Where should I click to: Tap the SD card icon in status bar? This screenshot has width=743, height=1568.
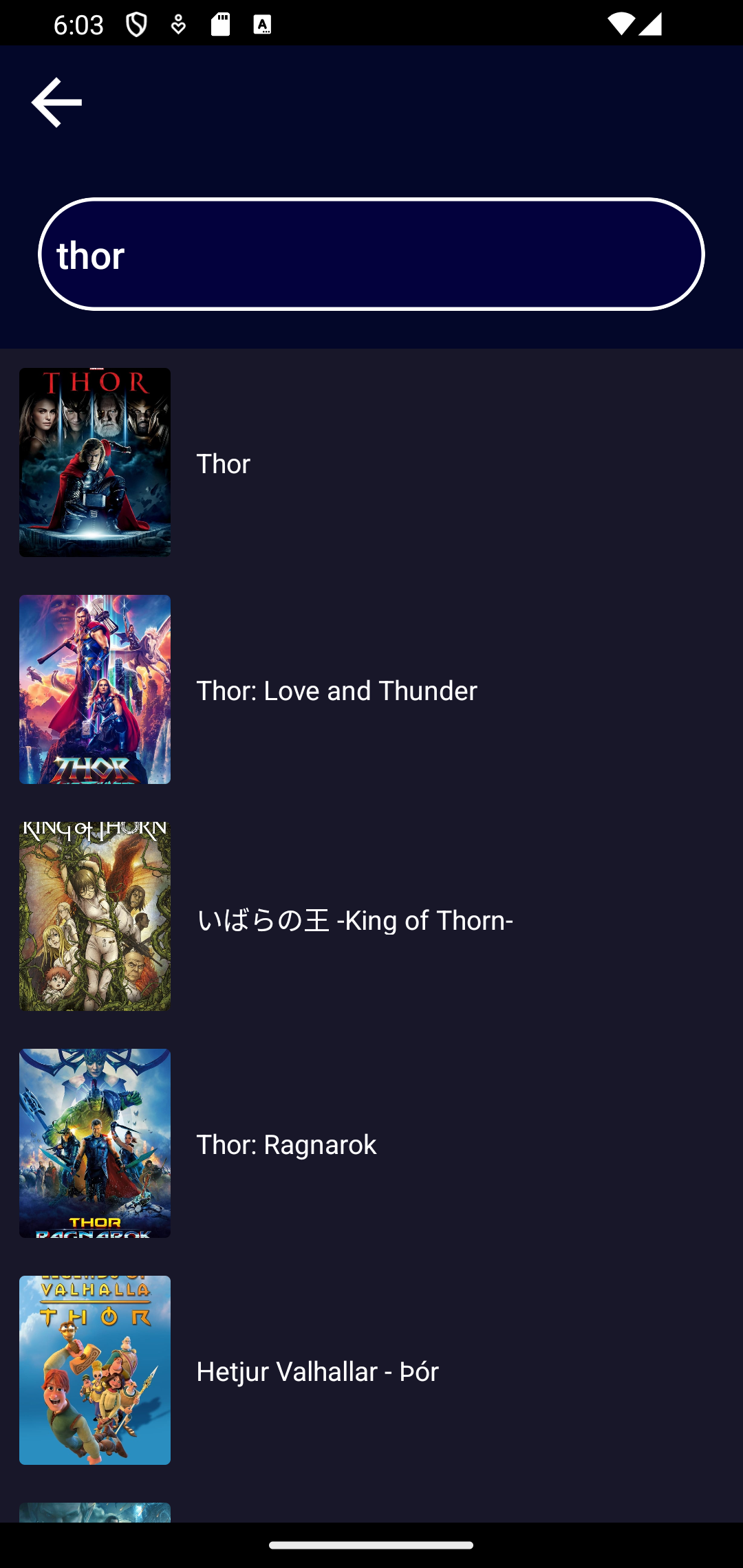click(221, 23)
